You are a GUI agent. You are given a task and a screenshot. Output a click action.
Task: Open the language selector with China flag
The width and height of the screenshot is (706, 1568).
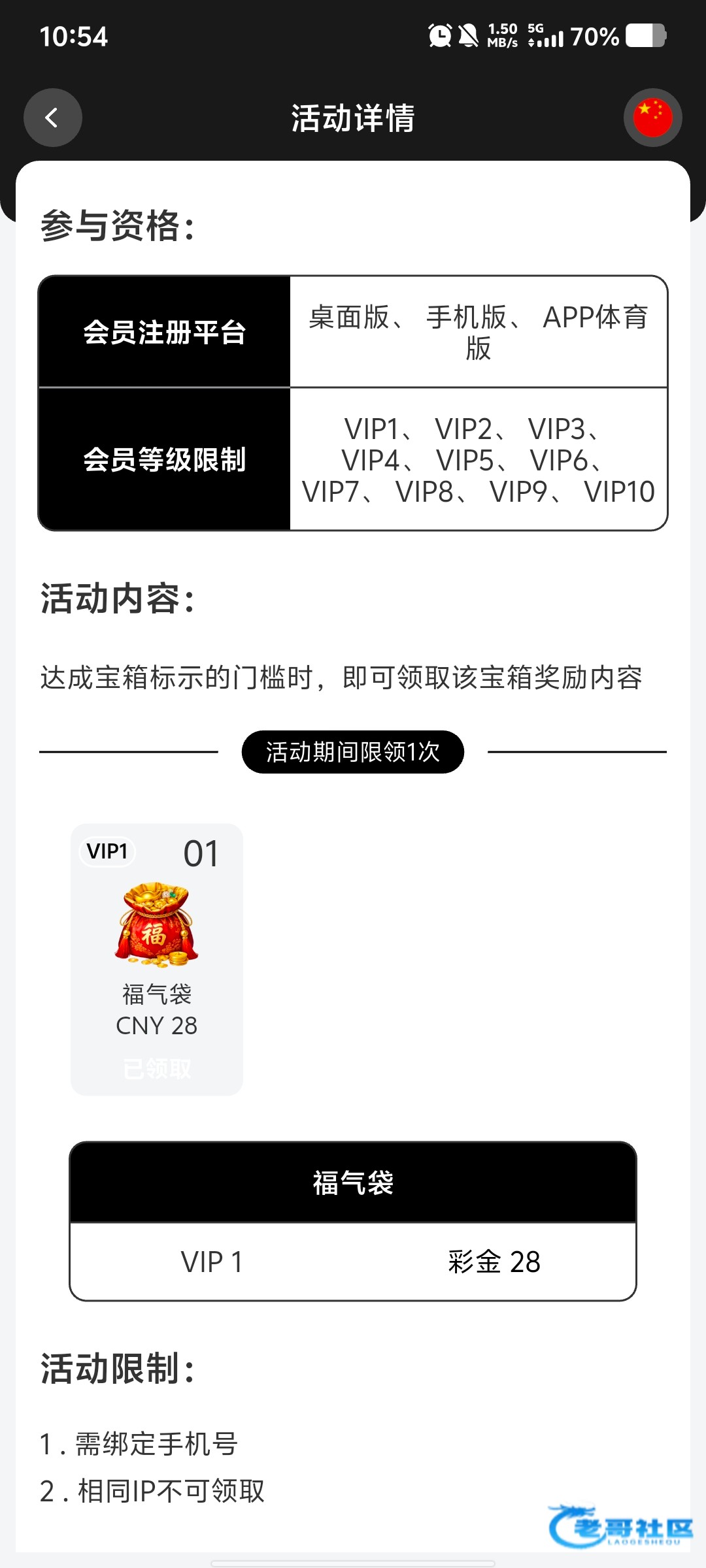point(652,118)
